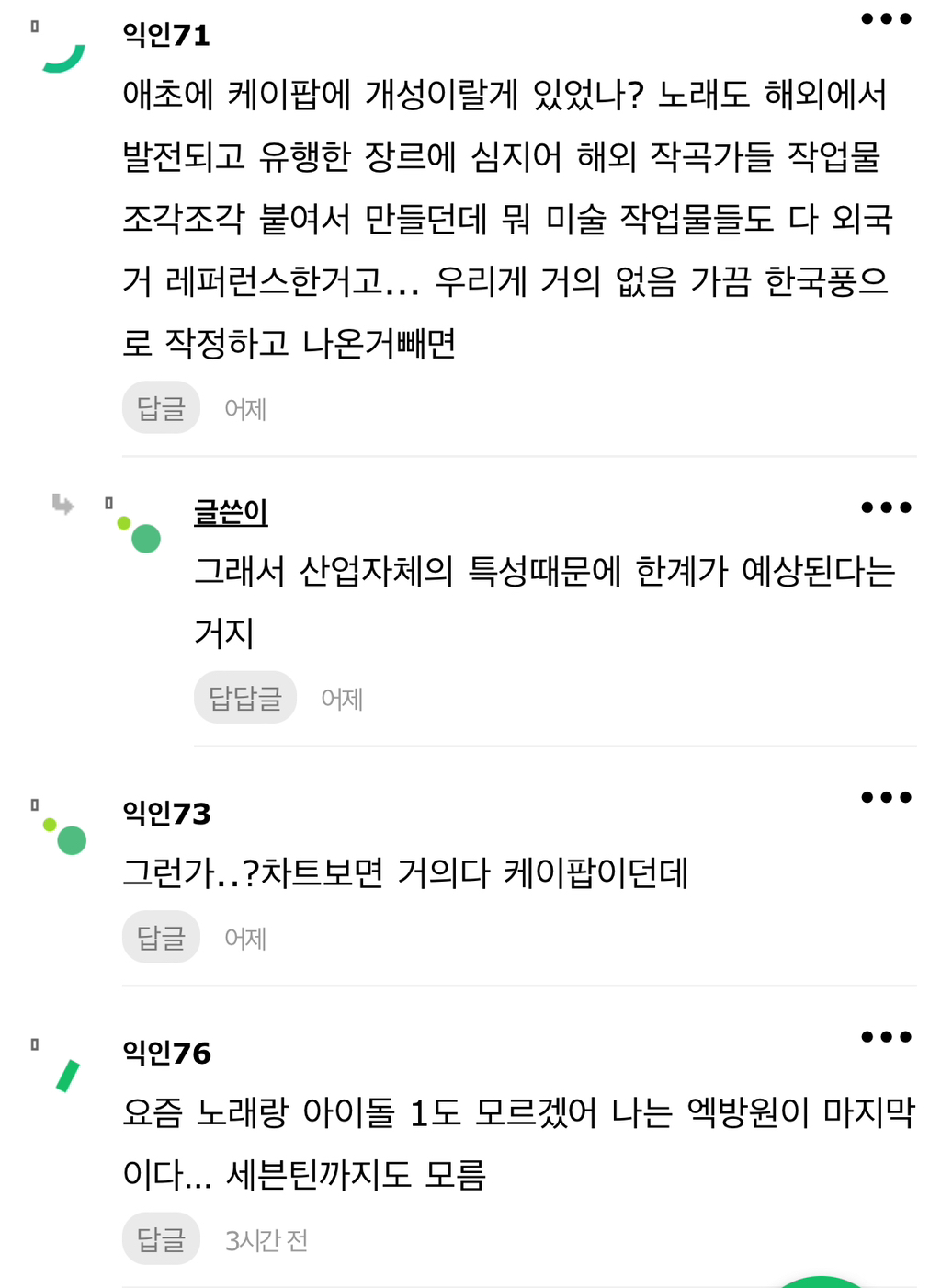Open the 어제 timestamp on 익인73's comment
Viewport: 941px width, 1288px height.
click(244, 938)
